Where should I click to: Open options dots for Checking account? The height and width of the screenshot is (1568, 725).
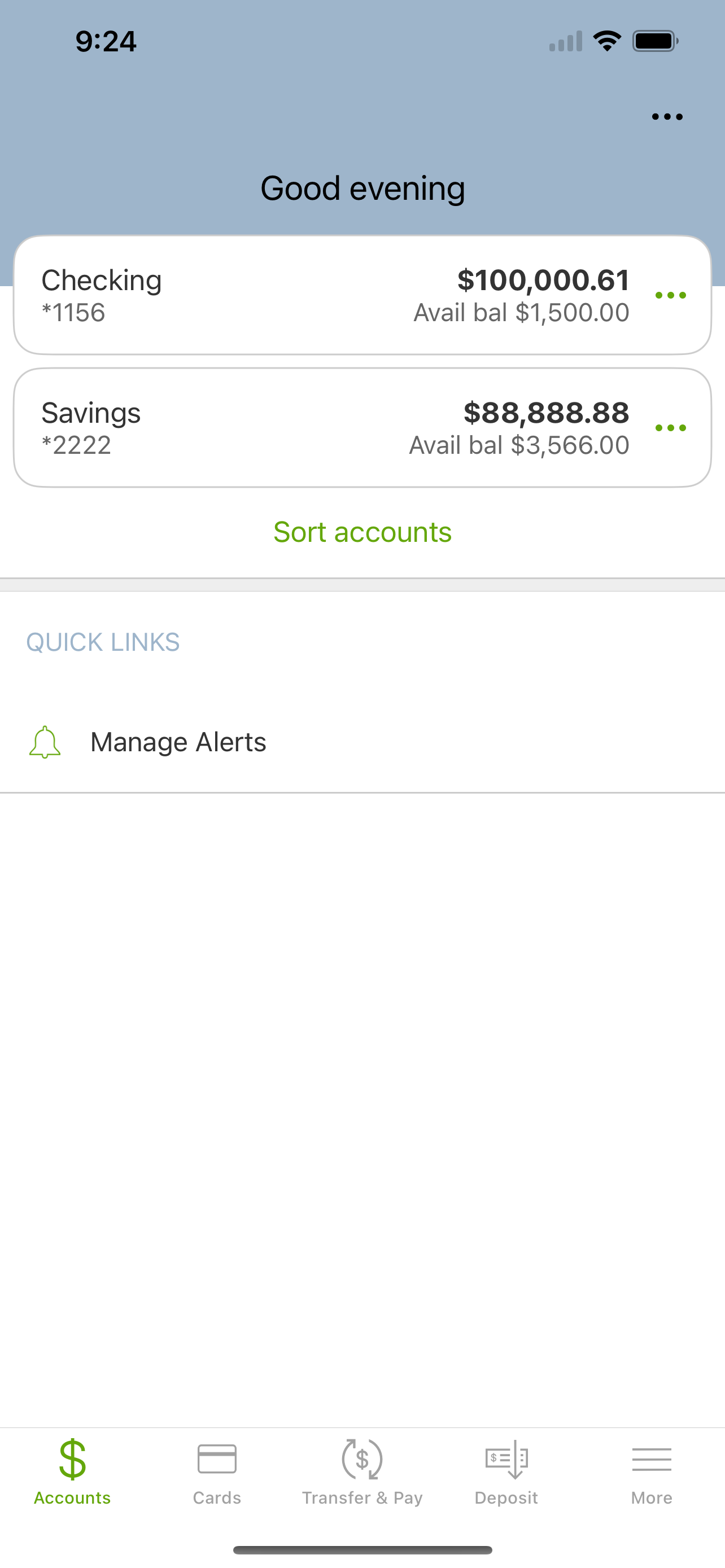point(671,295)
